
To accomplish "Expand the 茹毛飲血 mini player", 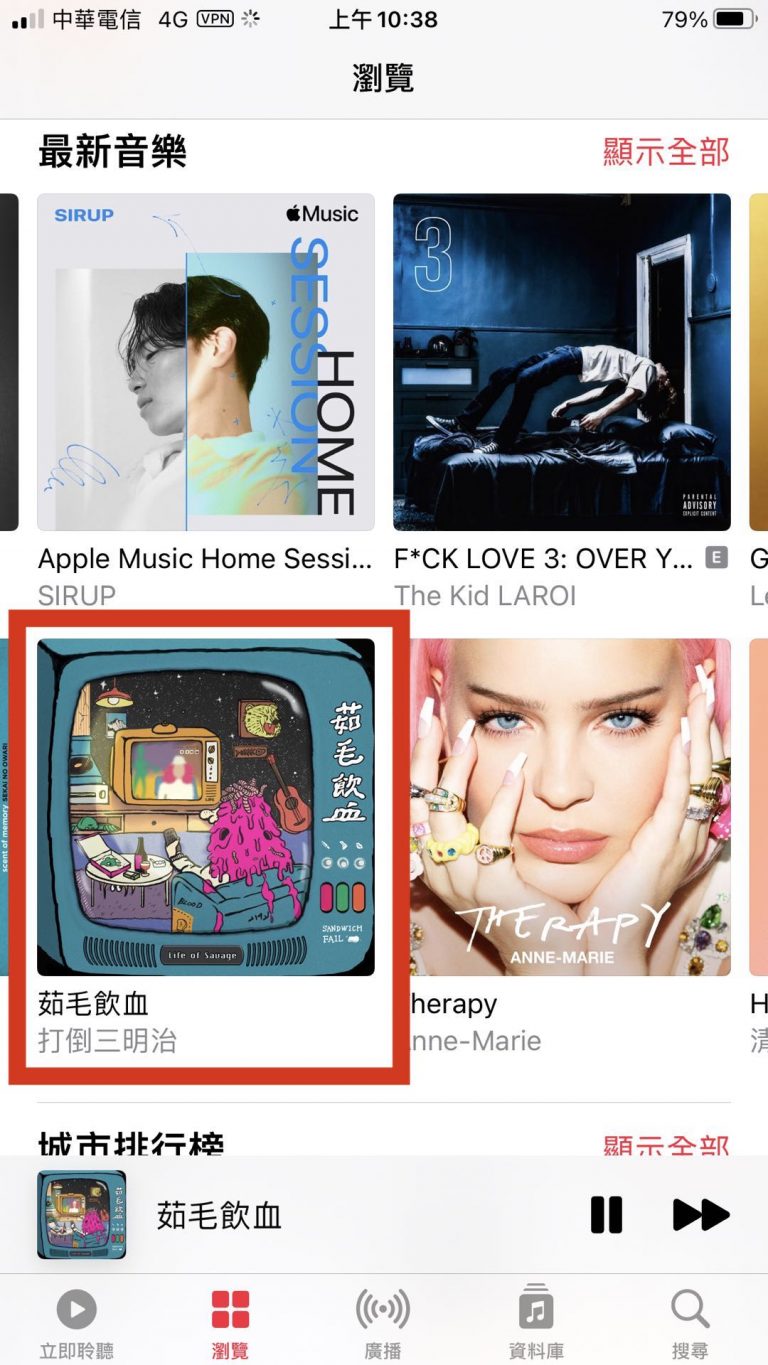I will click(220, 1215).
